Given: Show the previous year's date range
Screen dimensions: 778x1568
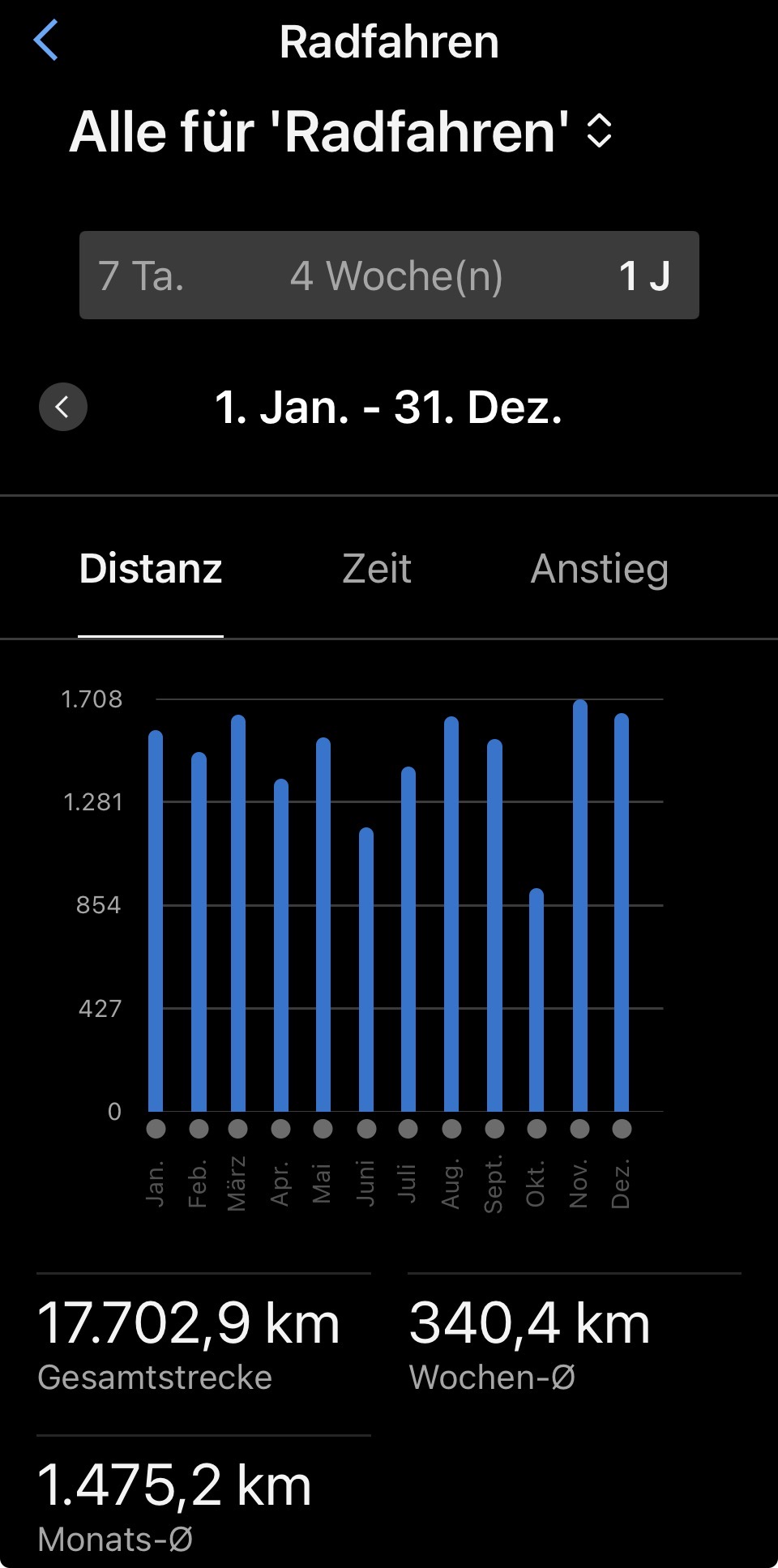Looking at the screenshot, I should pos(63,407).
